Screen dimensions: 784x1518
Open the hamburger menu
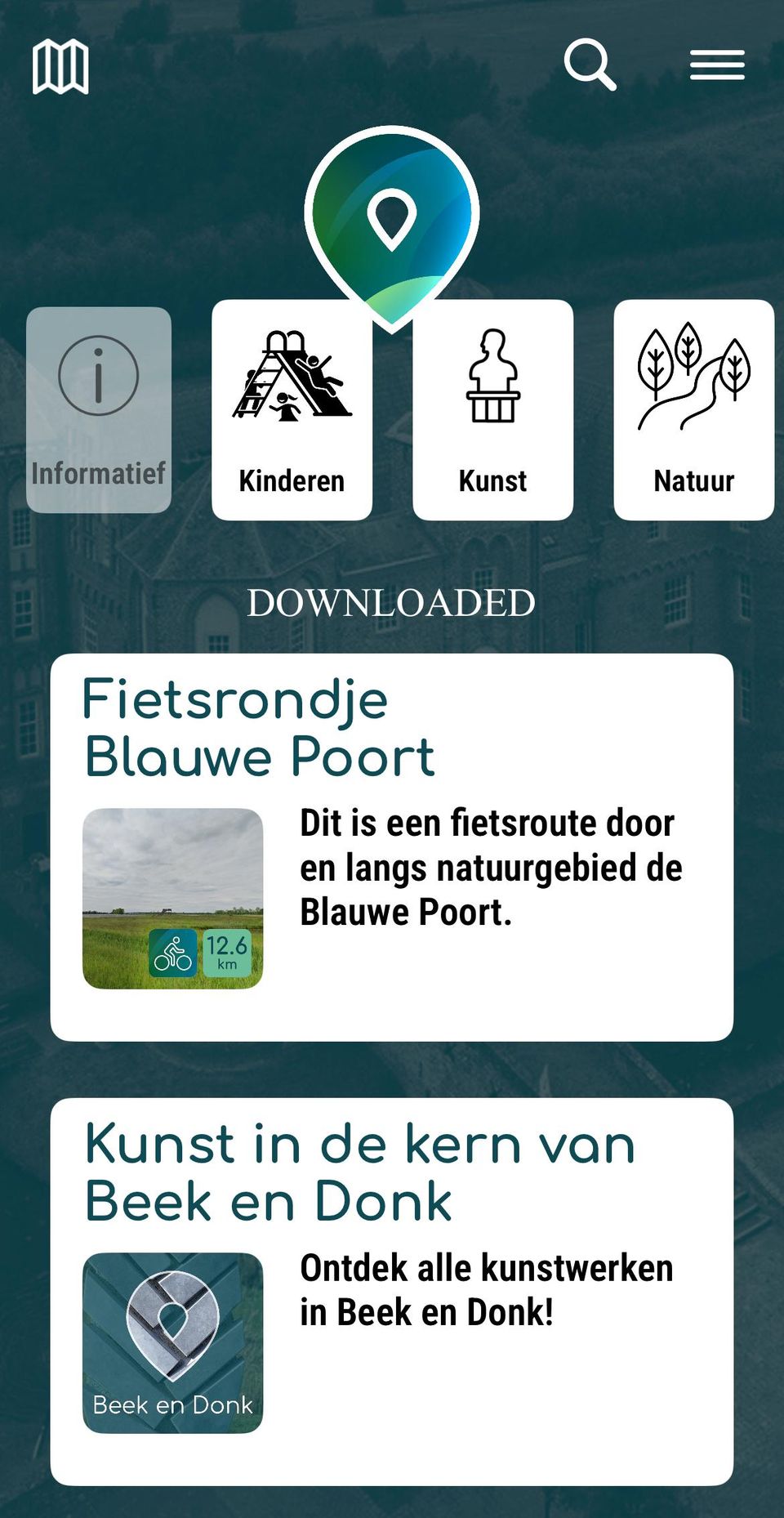click(716, 65)
